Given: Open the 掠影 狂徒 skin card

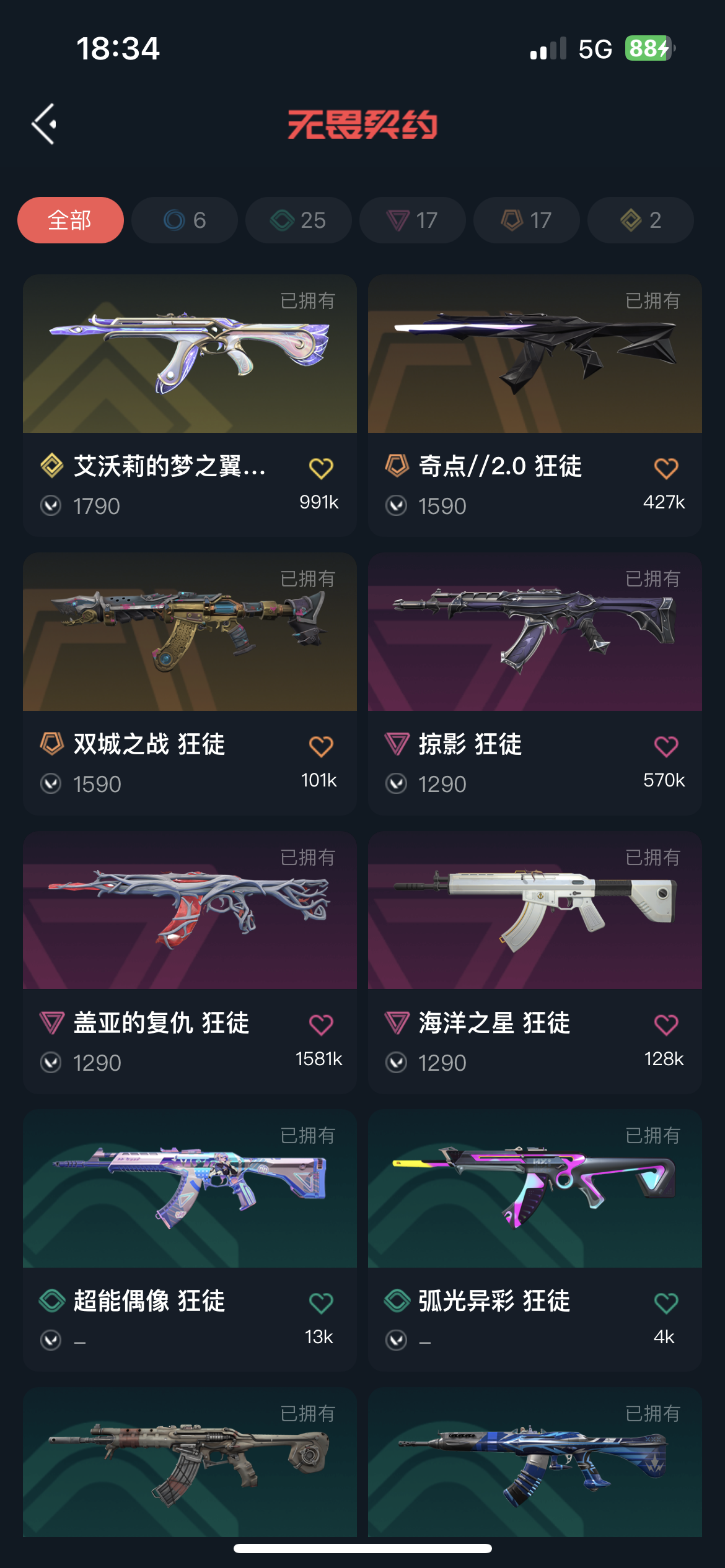Looking at the screenshot, I should click(535, 632).
